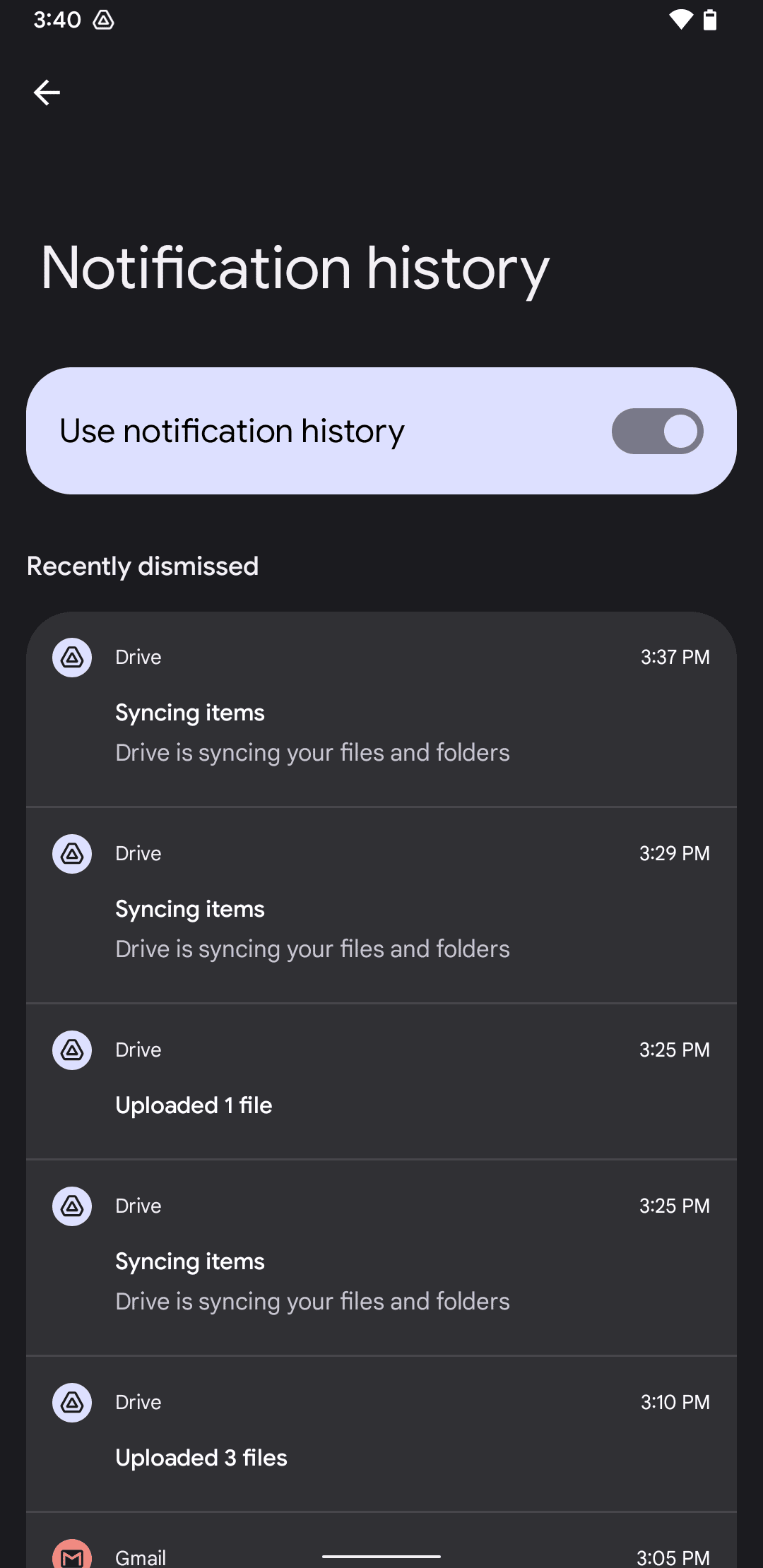This screenshot has width=763, height=1568.
Task: Select the Drive icon beside Uploaded 3 files
Action: [71, 1403]
